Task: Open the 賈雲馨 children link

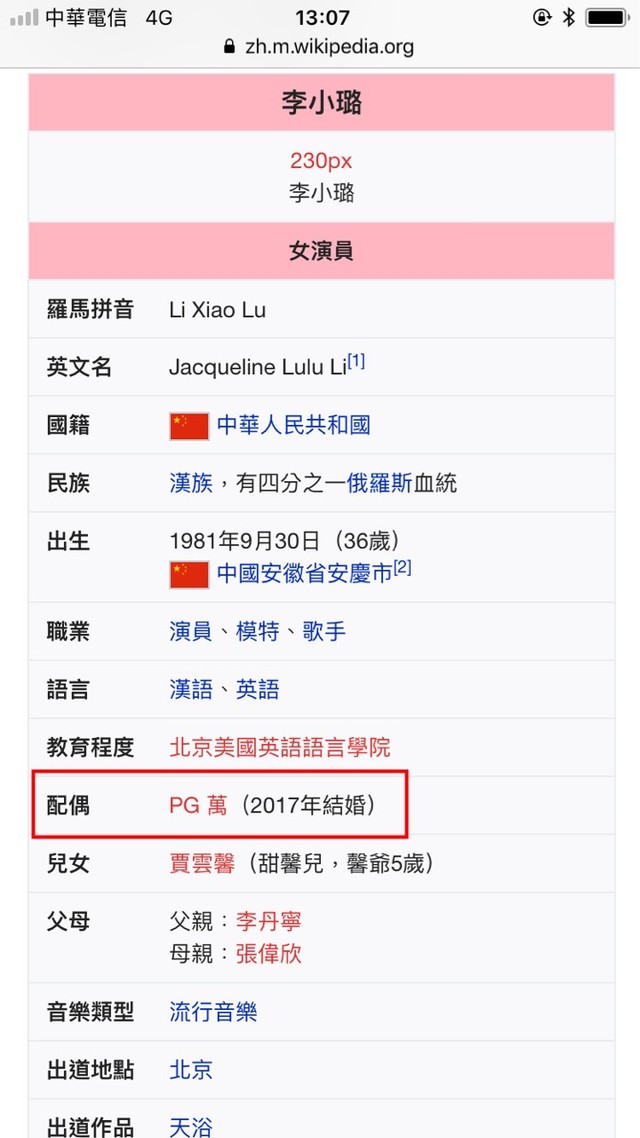Action: click(202, 863)
